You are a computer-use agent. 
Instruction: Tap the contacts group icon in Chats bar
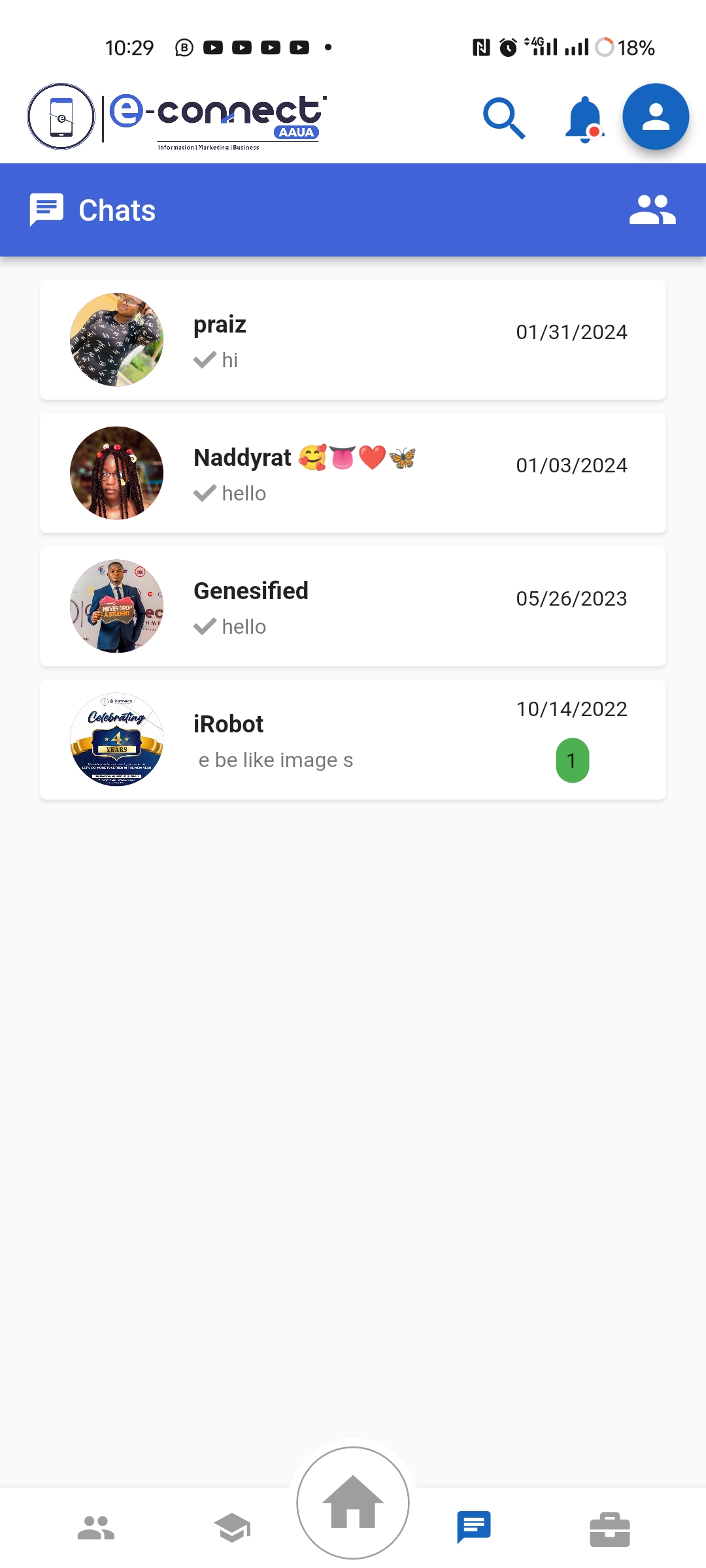pyautogui.click(x=652, y=210)
